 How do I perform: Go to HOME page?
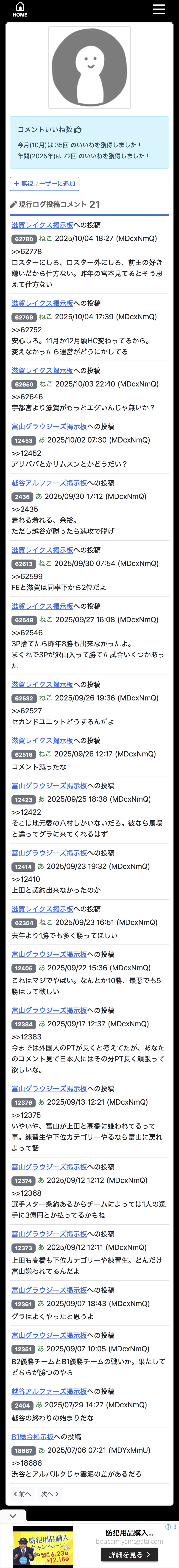pos(20,9)
